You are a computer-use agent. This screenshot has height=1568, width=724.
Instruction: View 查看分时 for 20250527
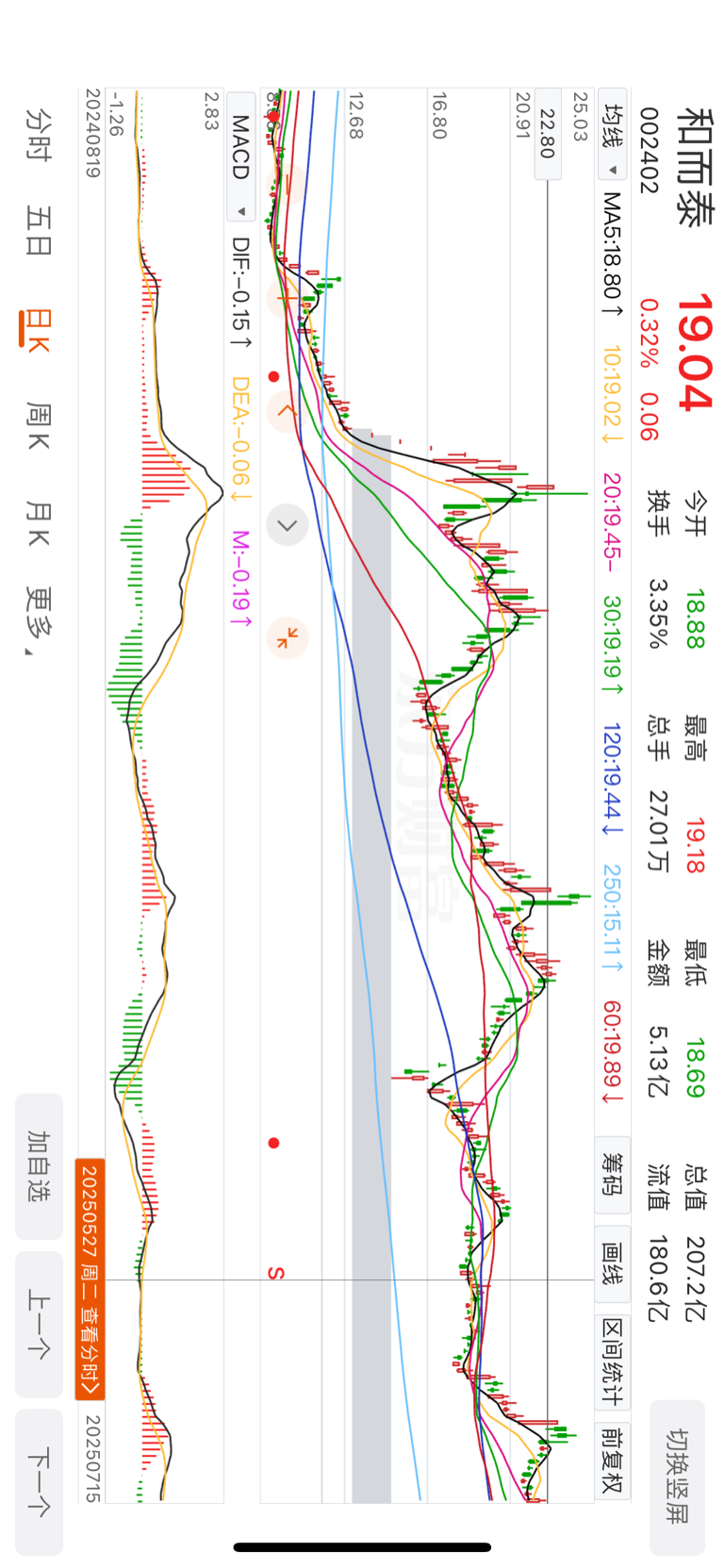tap(90, 1279)
